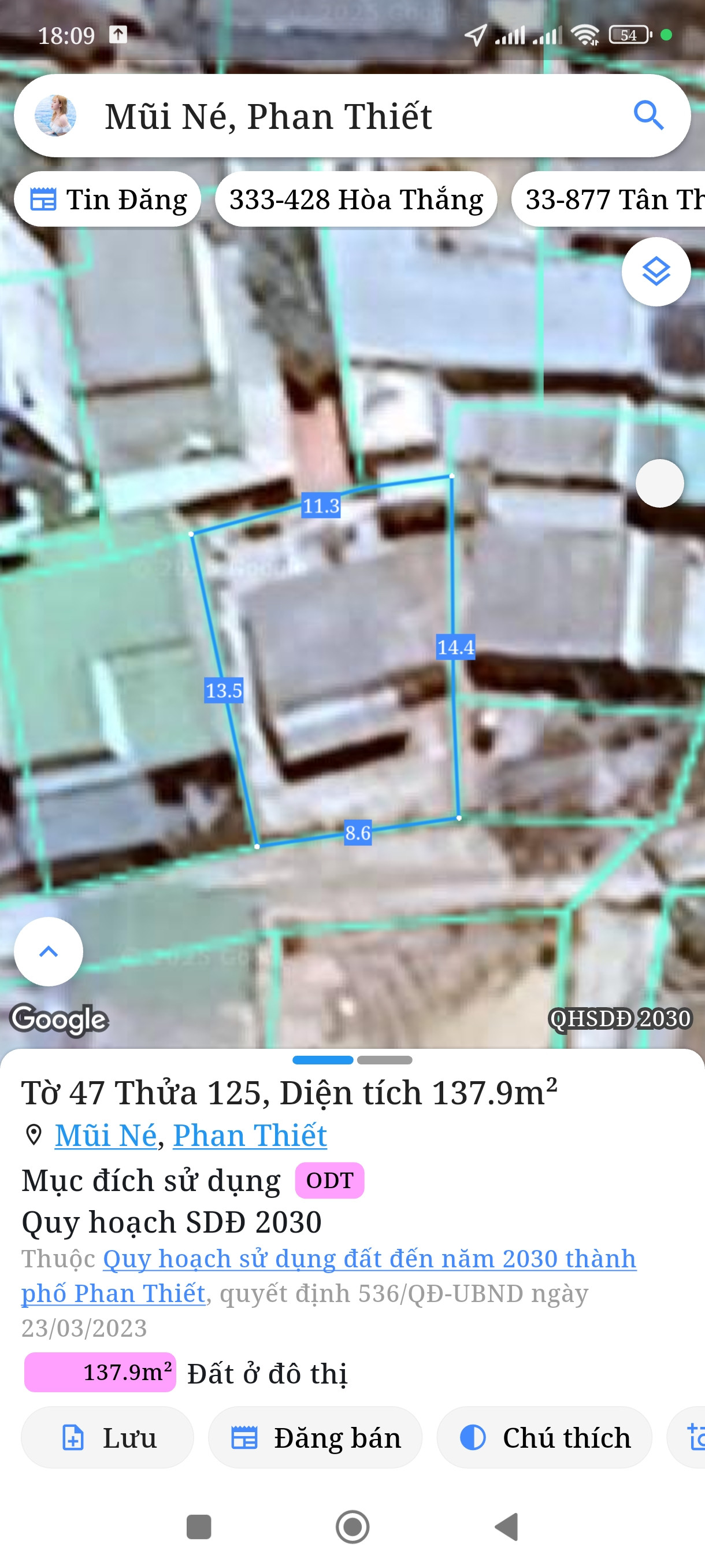Open the Tin Đăng listings chip
Image resolution: width=705 pixels, height=1568 pixels.
tap(107, 199)
